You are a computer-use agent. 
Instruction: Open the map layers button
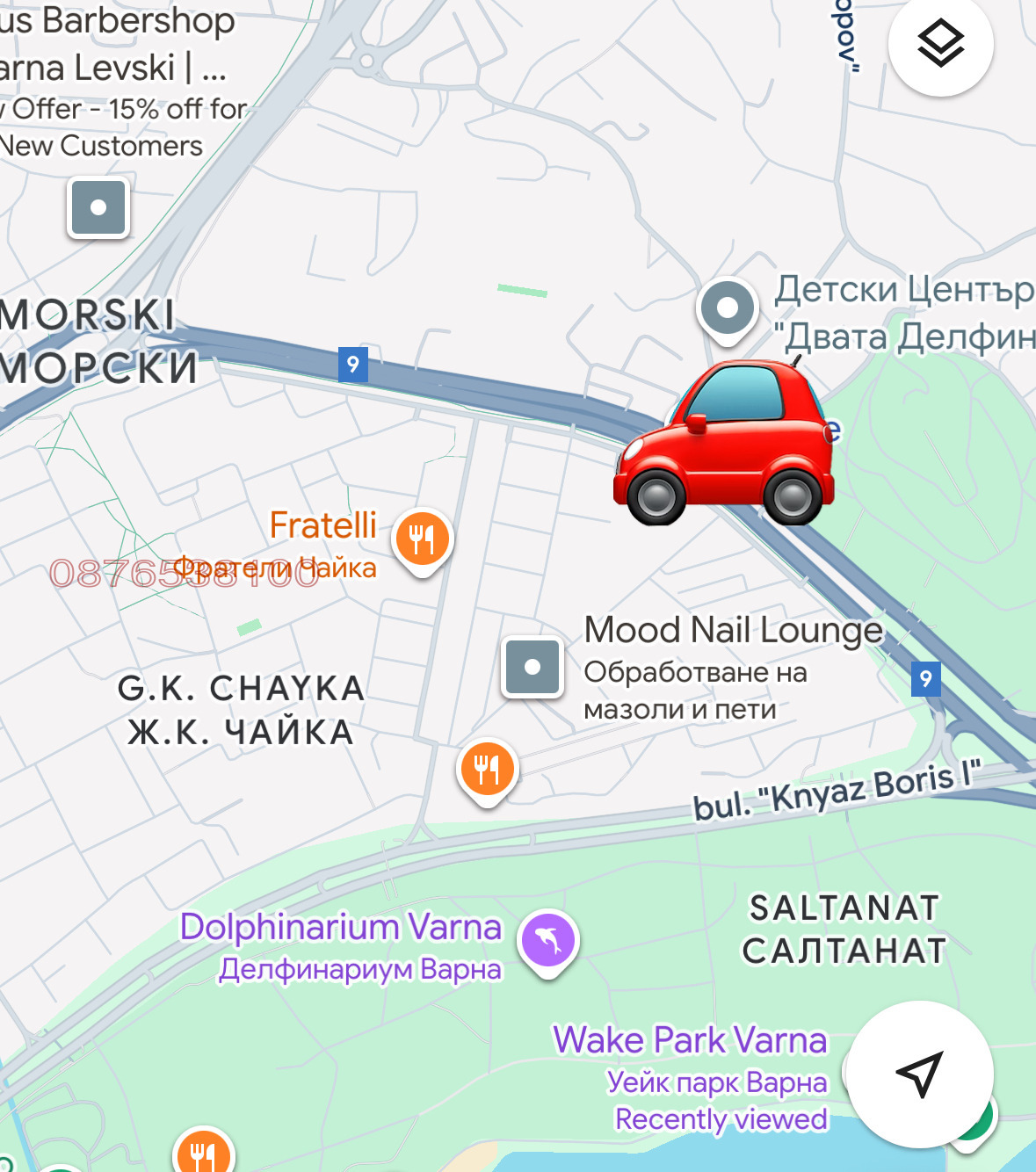pyautogui.click(x=940, y=44)
